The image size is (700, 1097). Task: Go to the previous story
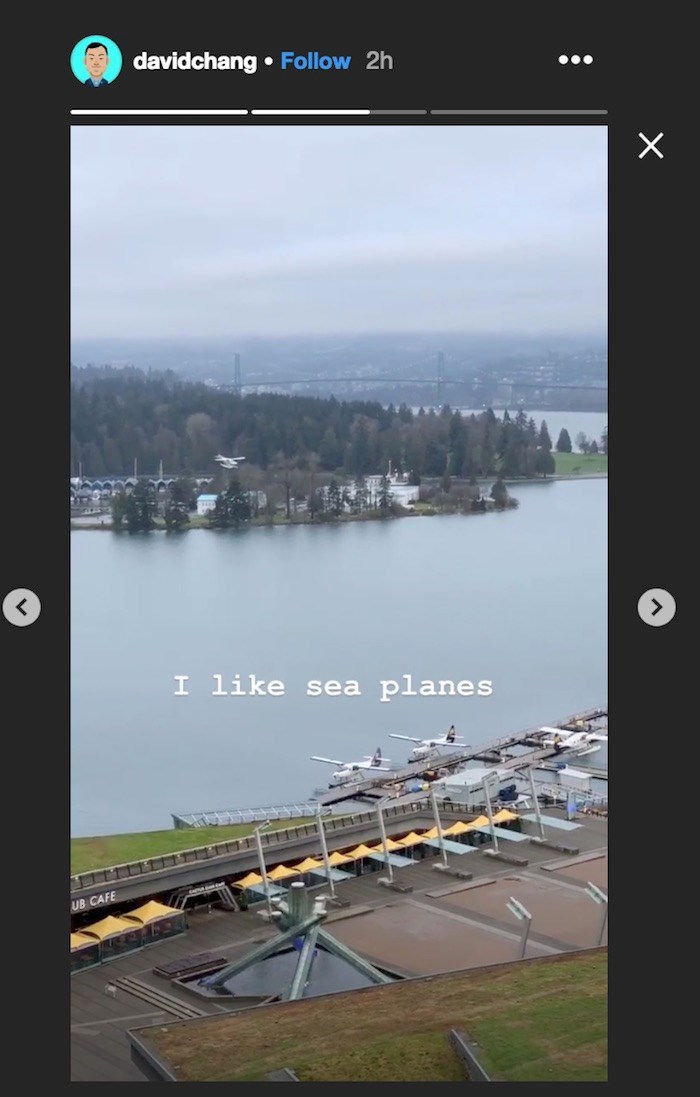pos(22,607)
